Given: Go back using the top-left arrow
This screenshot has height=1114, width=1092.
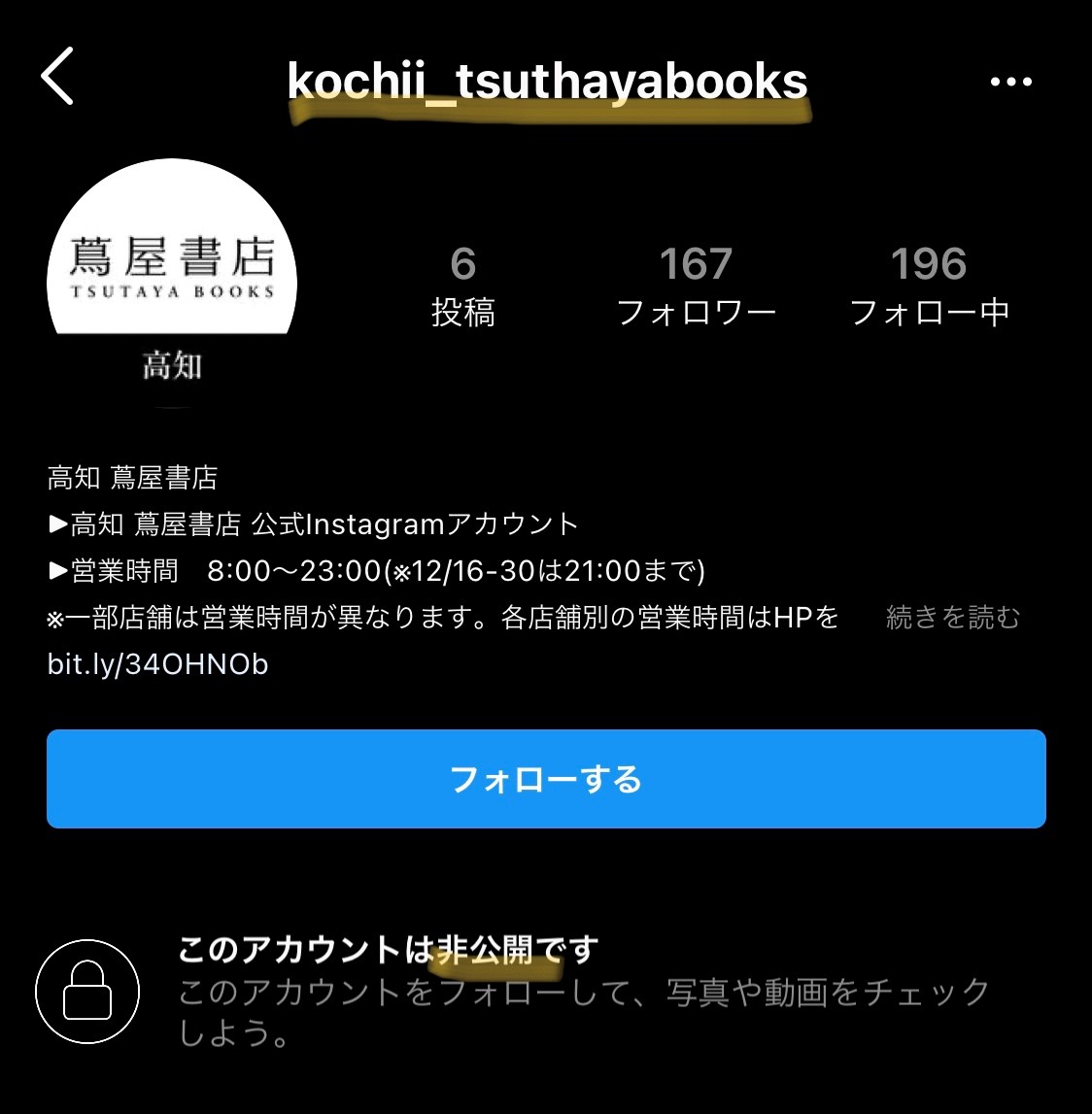Looking at the screenshot, I should click(58, 78).
